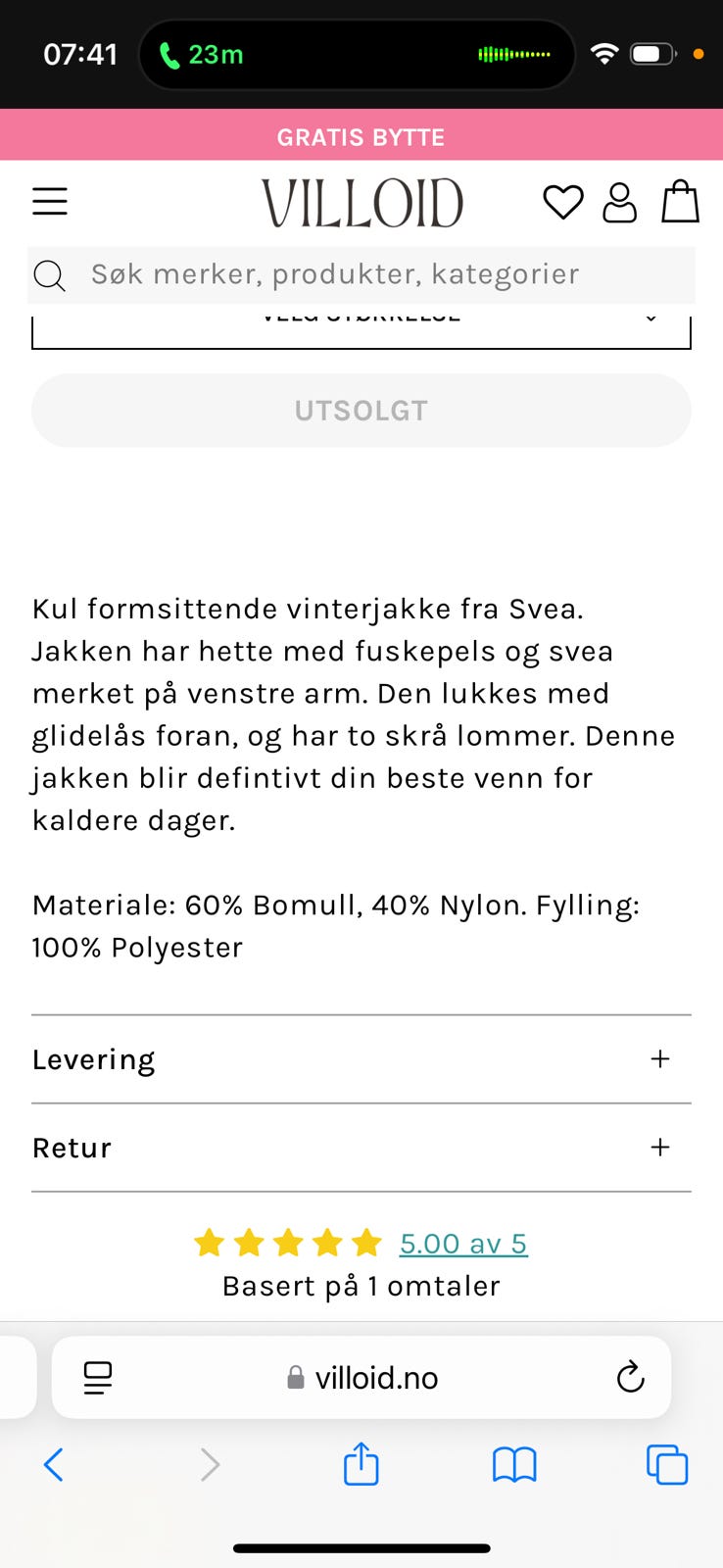The height and width of the screenshot is (1568, 723).
Task: Open the wishlist heart icon
Action: tap(563, 203)
